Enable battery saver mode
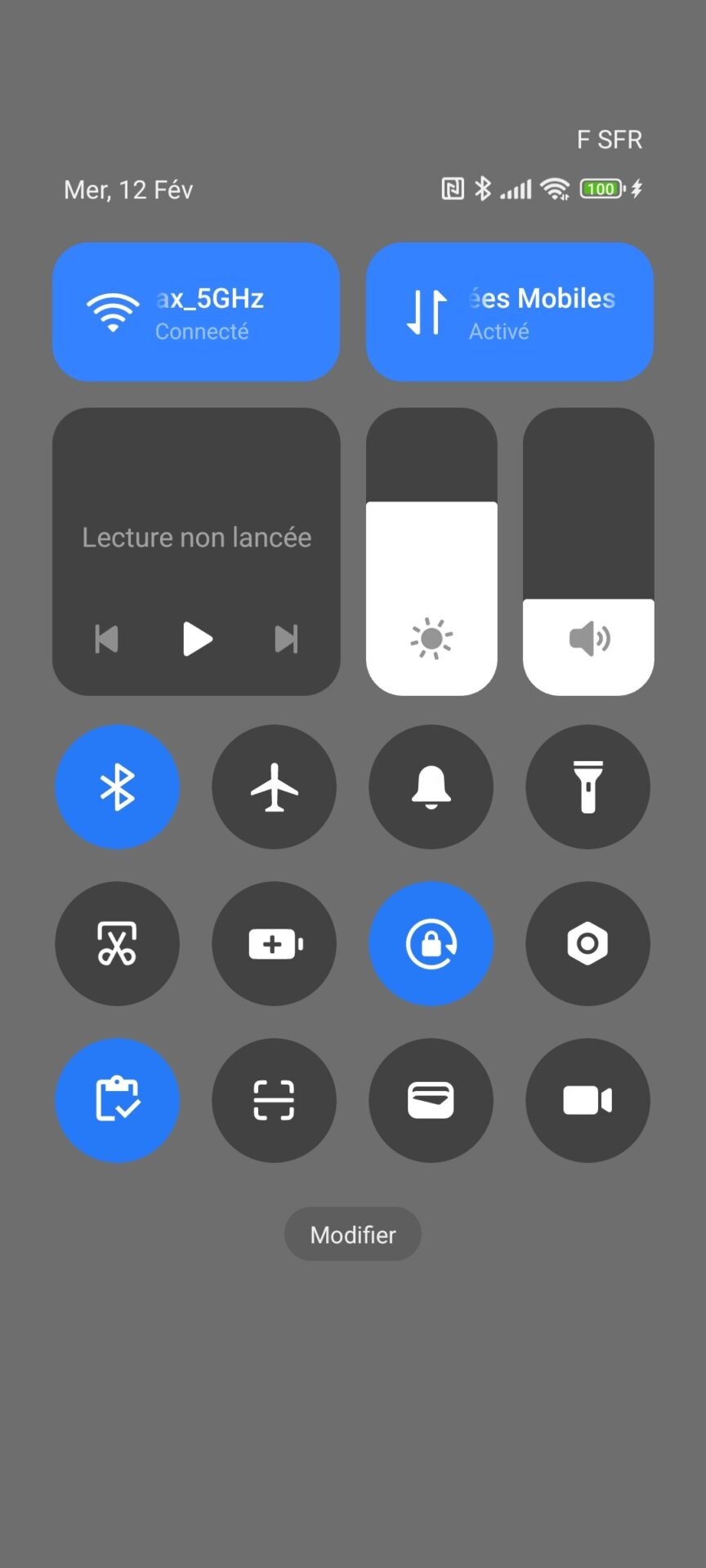706x1568 pixels. point(275,944)
